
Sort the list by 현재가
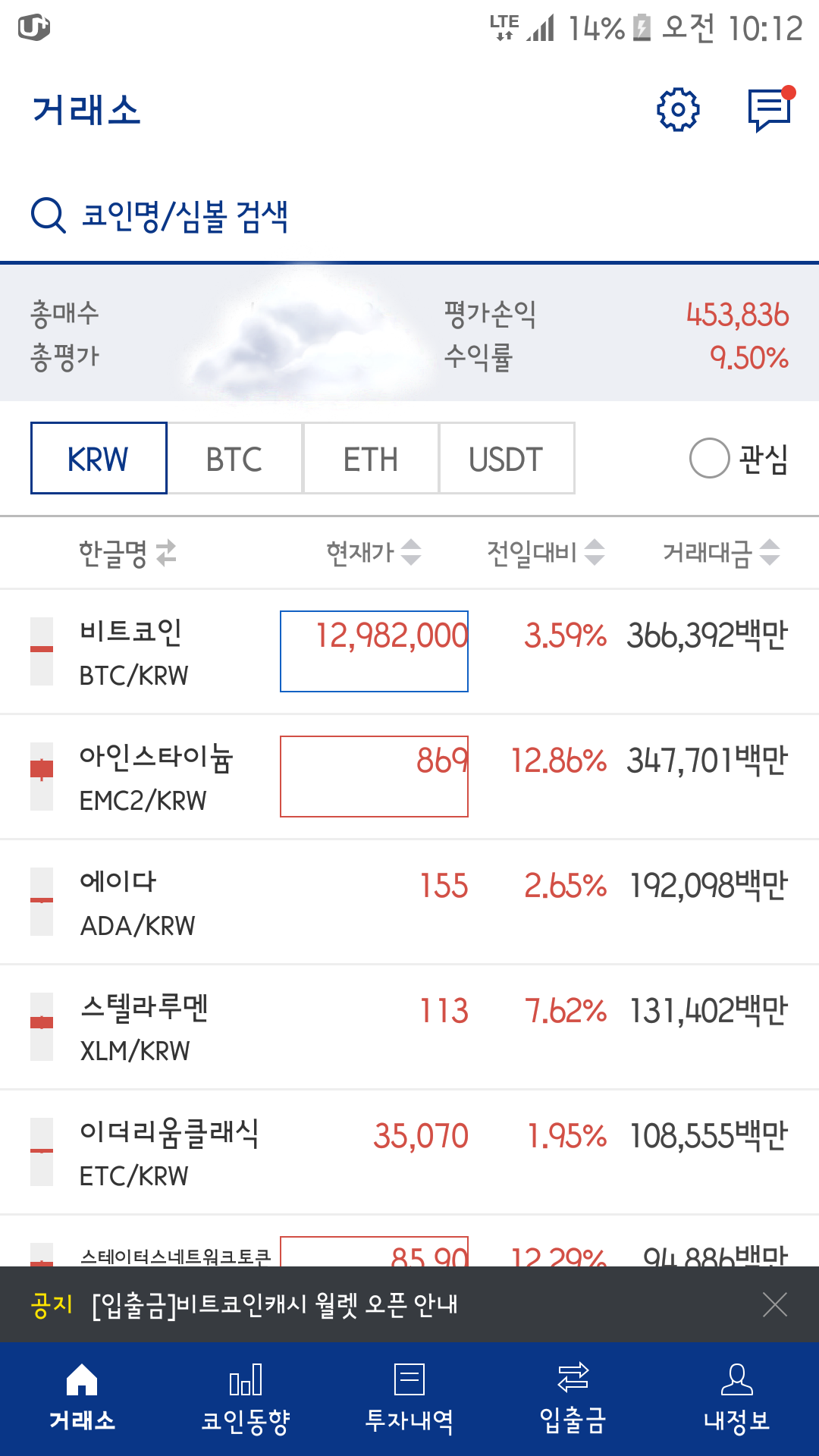point(373,553)
